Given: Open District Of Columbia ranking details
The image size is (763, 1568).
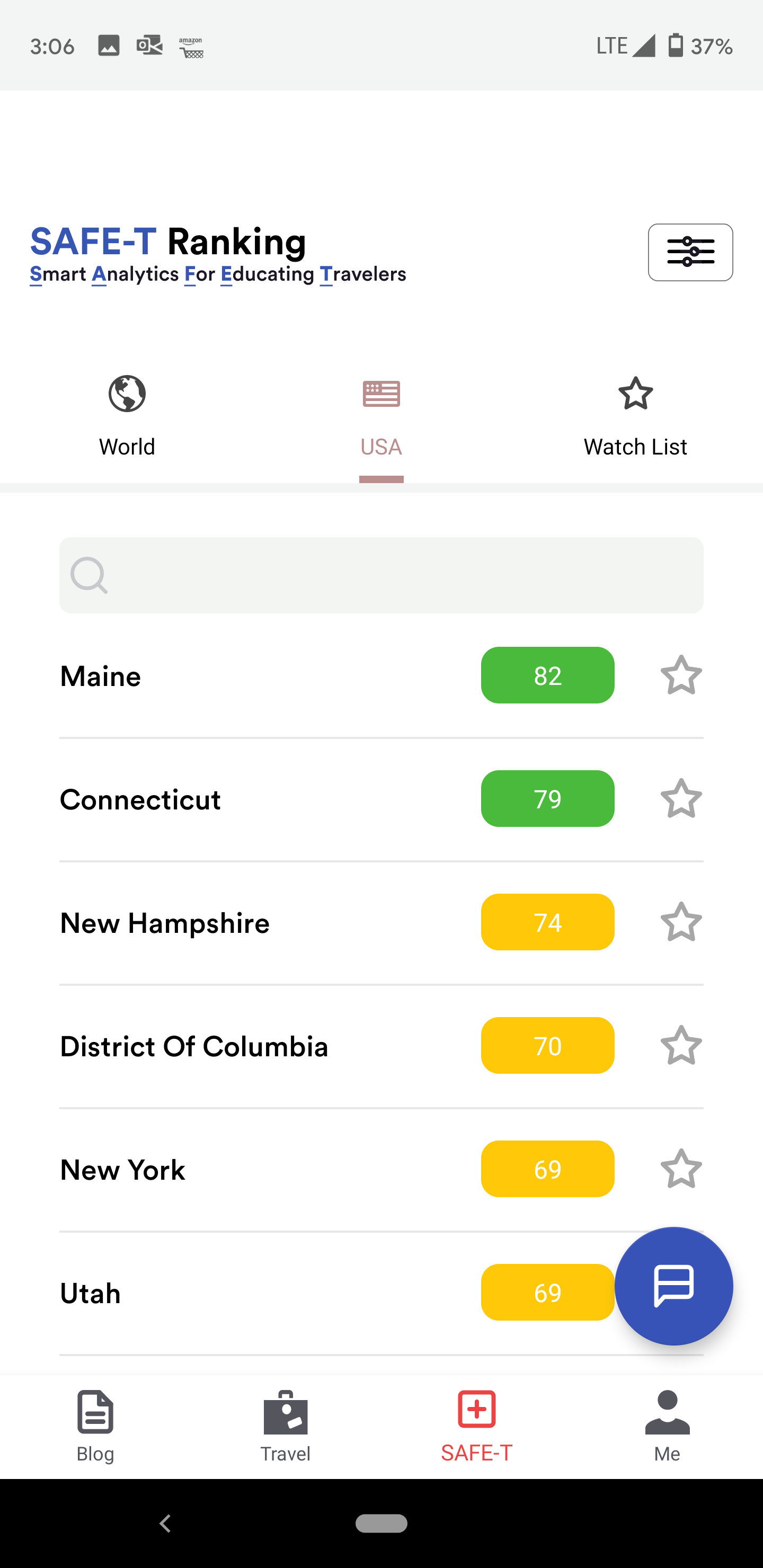Looking at the screenshot, I should coord(244,1046).
